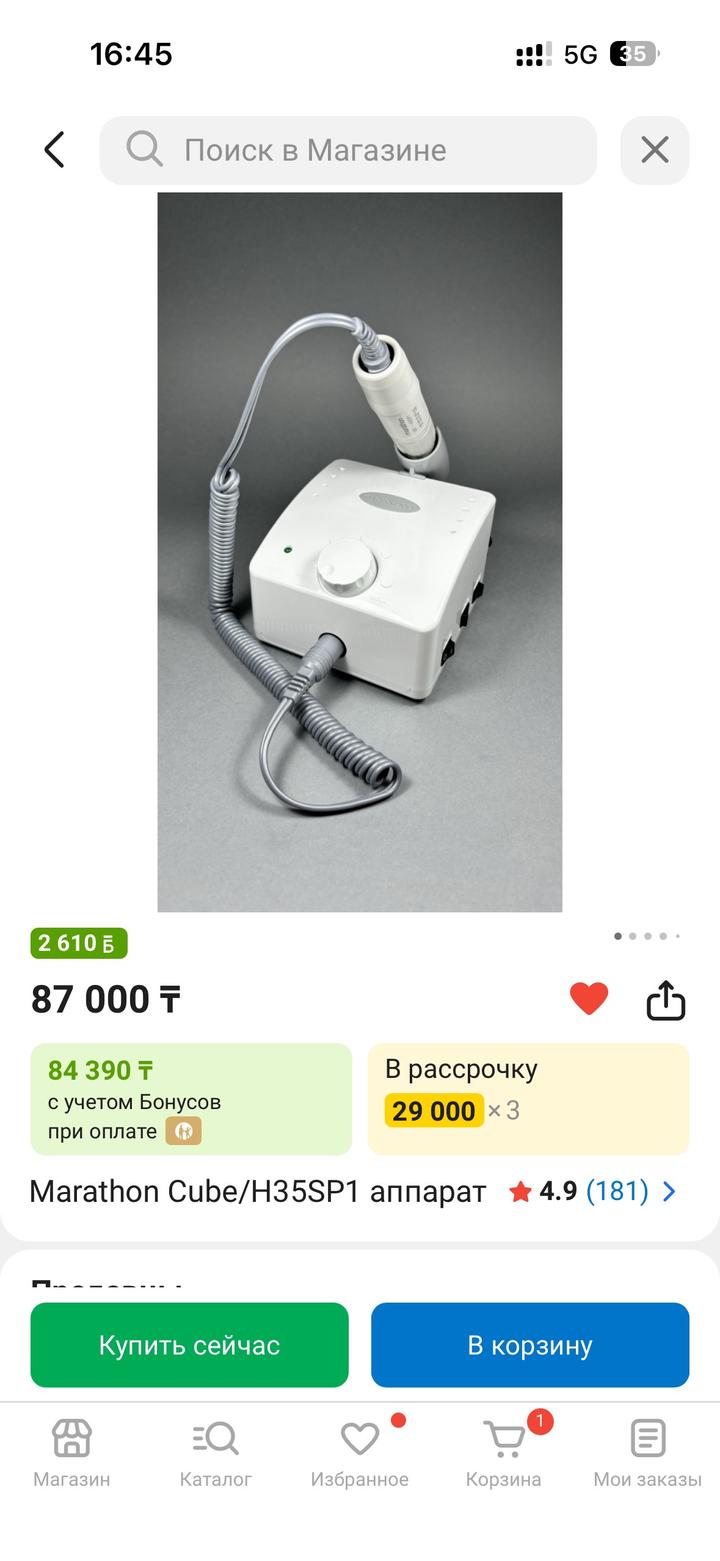Switch to Мои заказы tab
Image resolution: width=720 pixels, height=1561 pixels.
coord(647,1453)
